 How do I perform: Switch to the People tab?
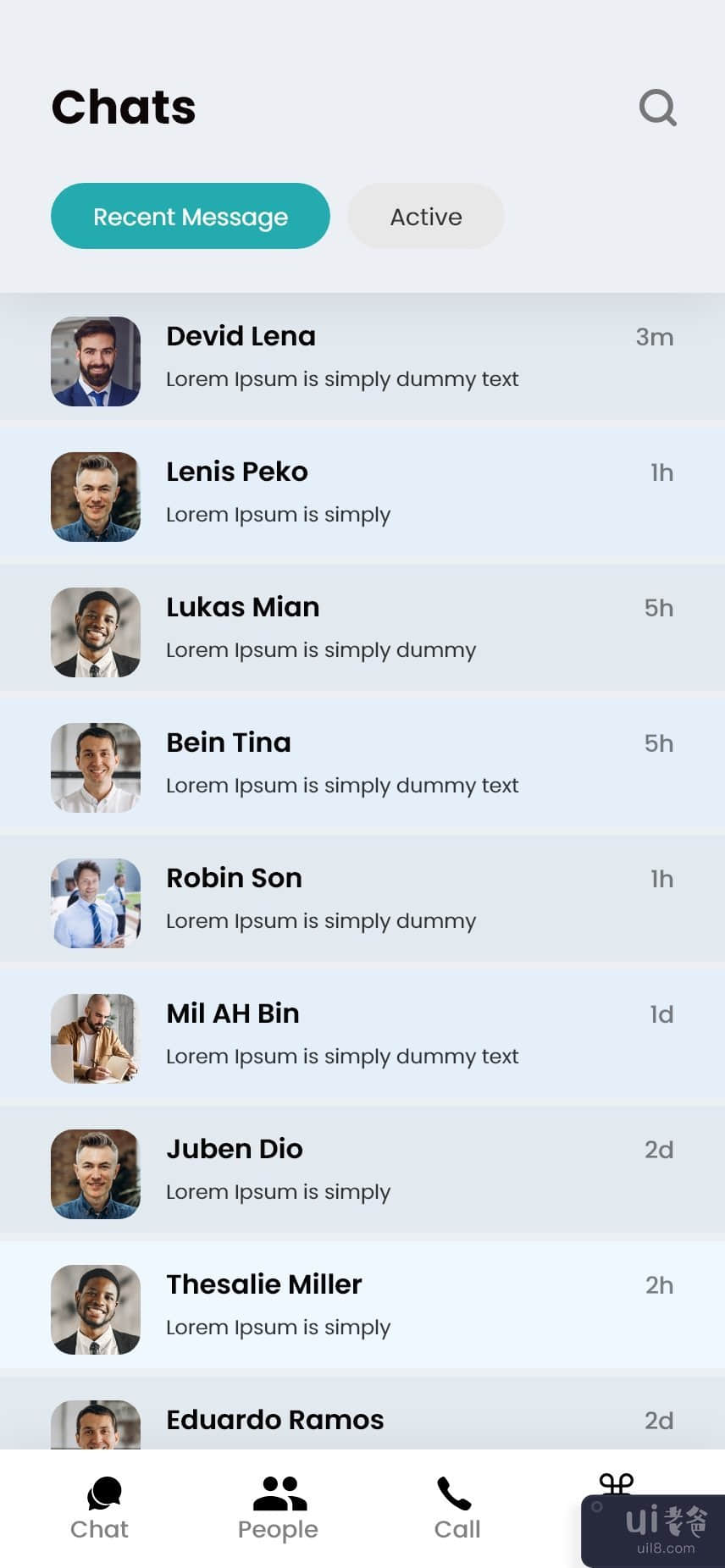pyautogui.click(x=279, y=1509)
